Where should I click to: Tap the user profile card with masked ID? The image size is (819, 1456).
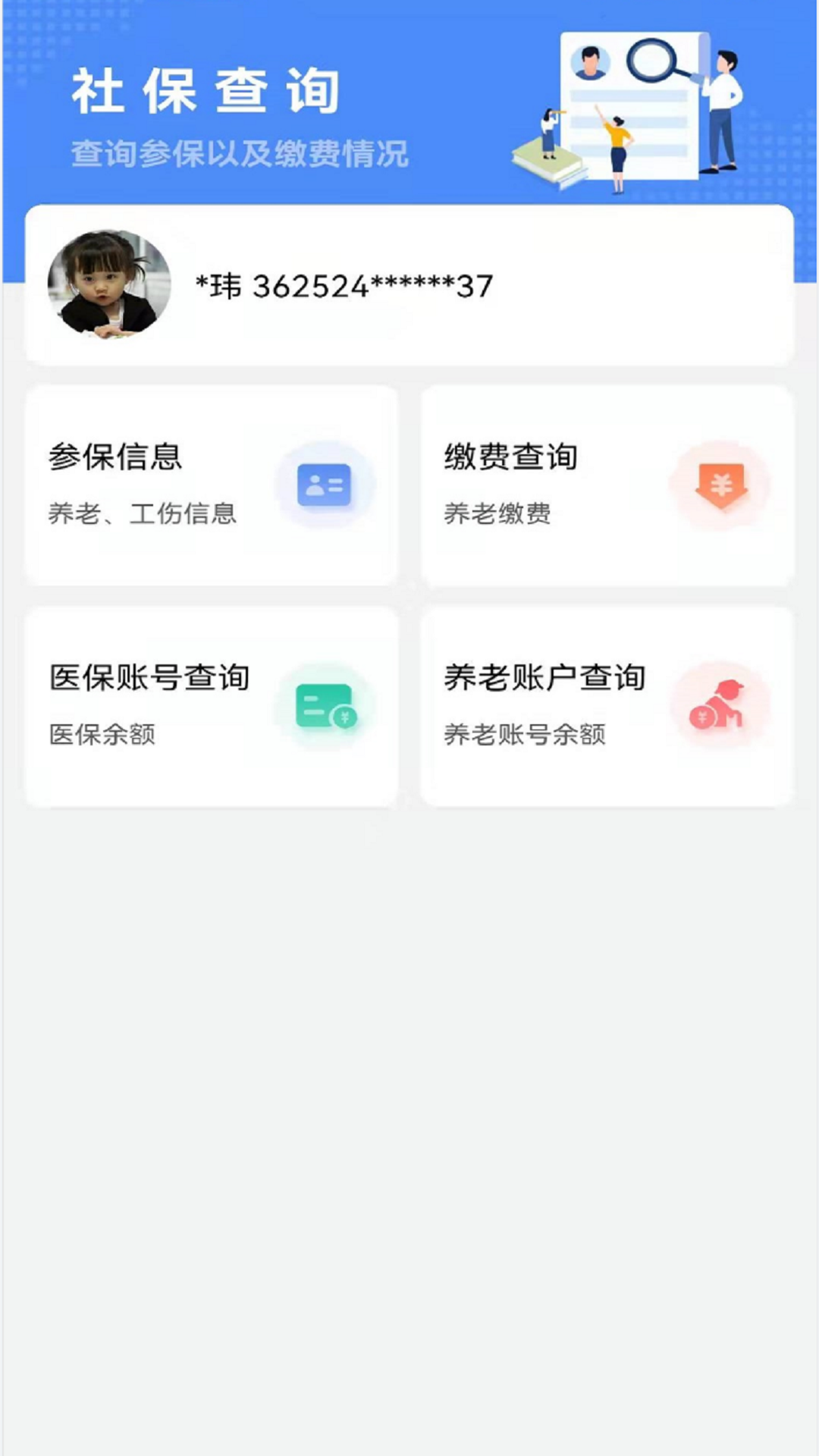point(409,285)
